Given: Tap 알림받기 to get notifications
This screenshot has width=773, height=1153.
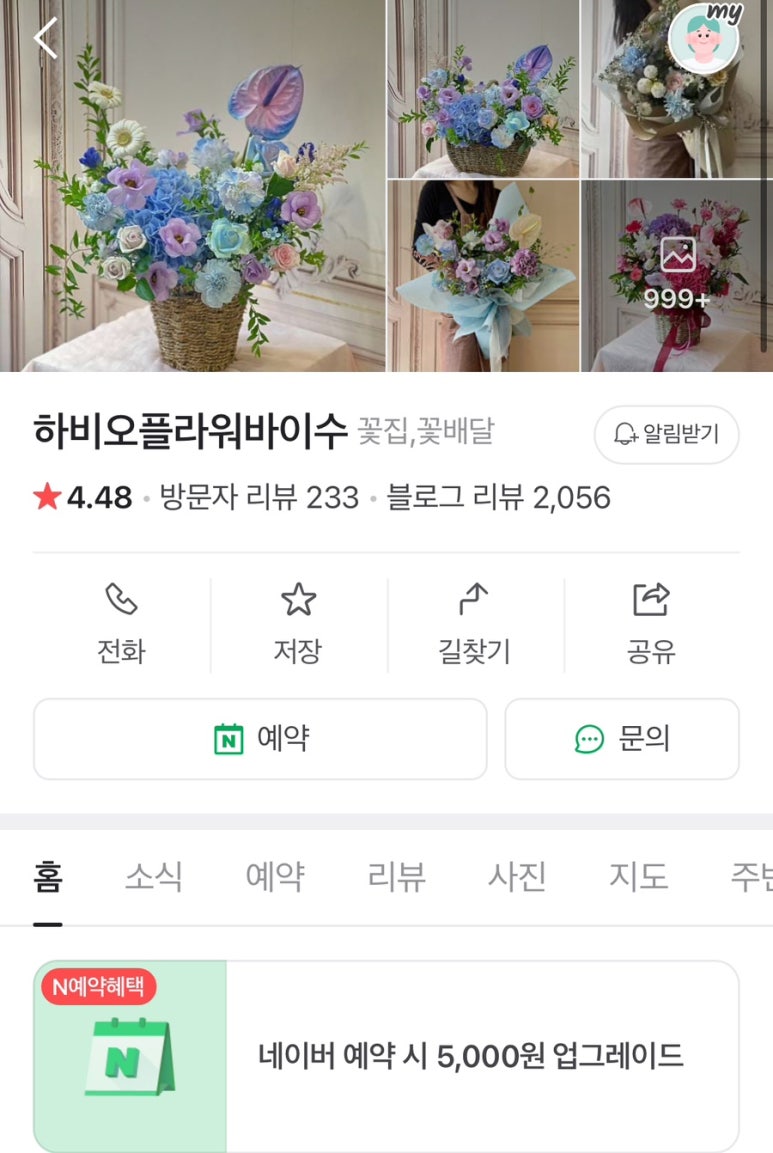Looking at the screenshot, I should pos(666,434).
